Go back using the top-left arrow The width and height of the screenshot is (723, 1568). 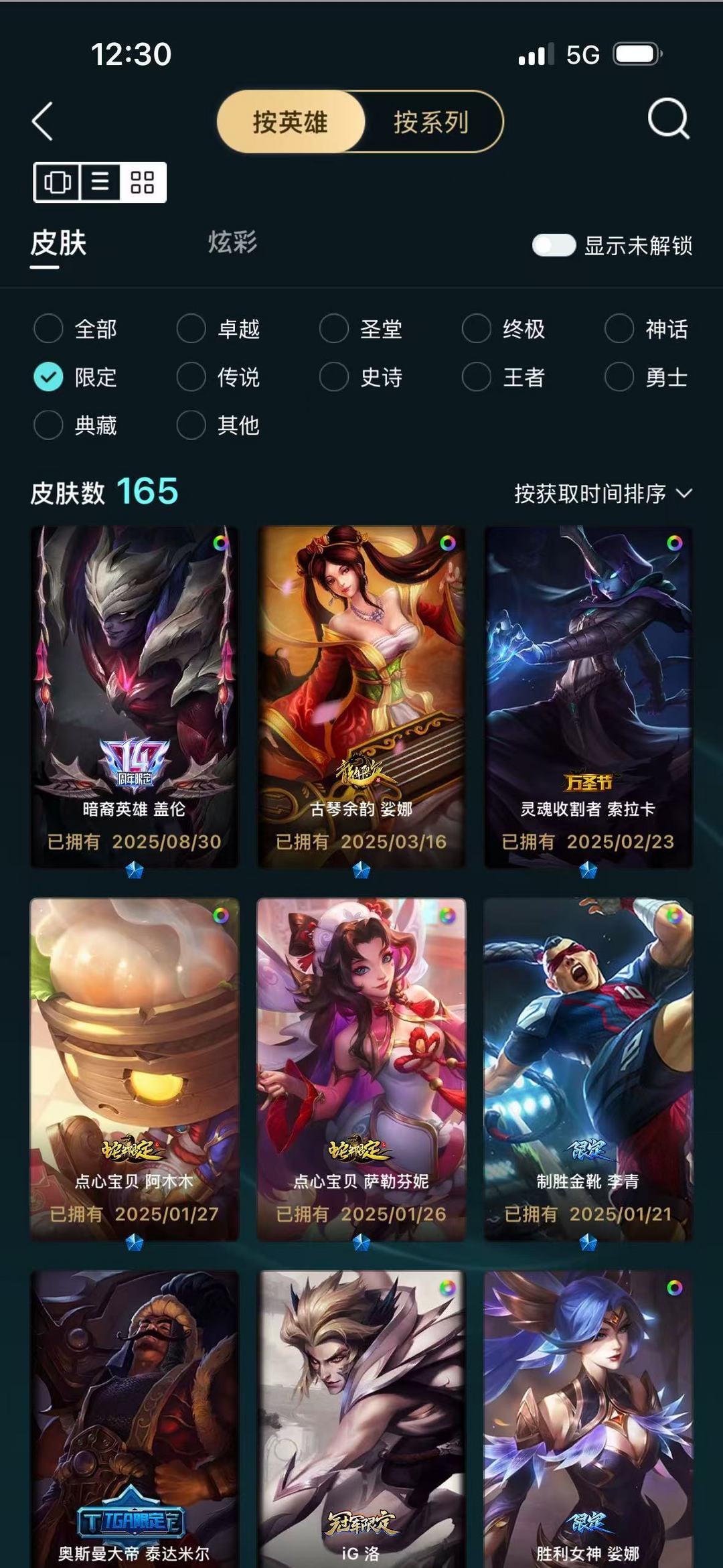tap(43, 122)
